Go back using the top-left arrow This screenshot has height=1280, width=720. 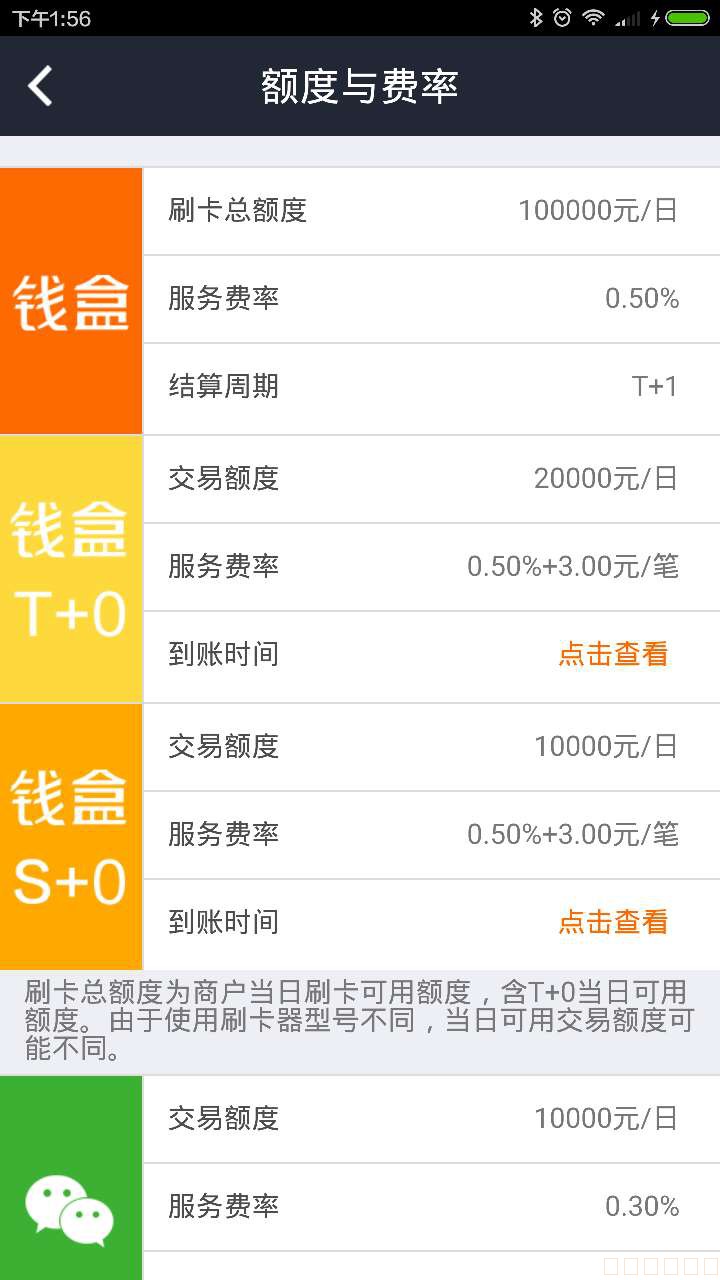coord(40,86)
